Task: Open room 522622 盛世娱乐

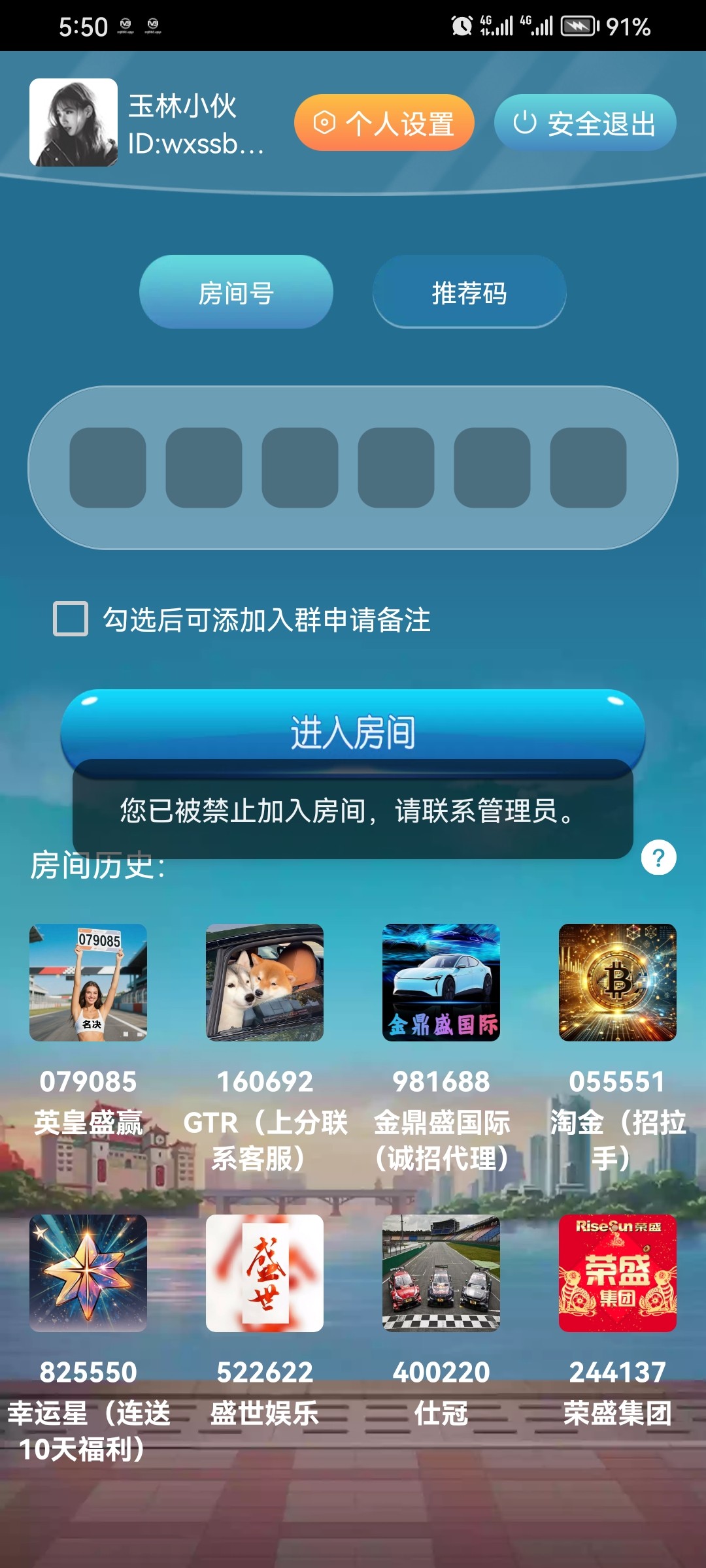Action: (x=265, y=1273)
